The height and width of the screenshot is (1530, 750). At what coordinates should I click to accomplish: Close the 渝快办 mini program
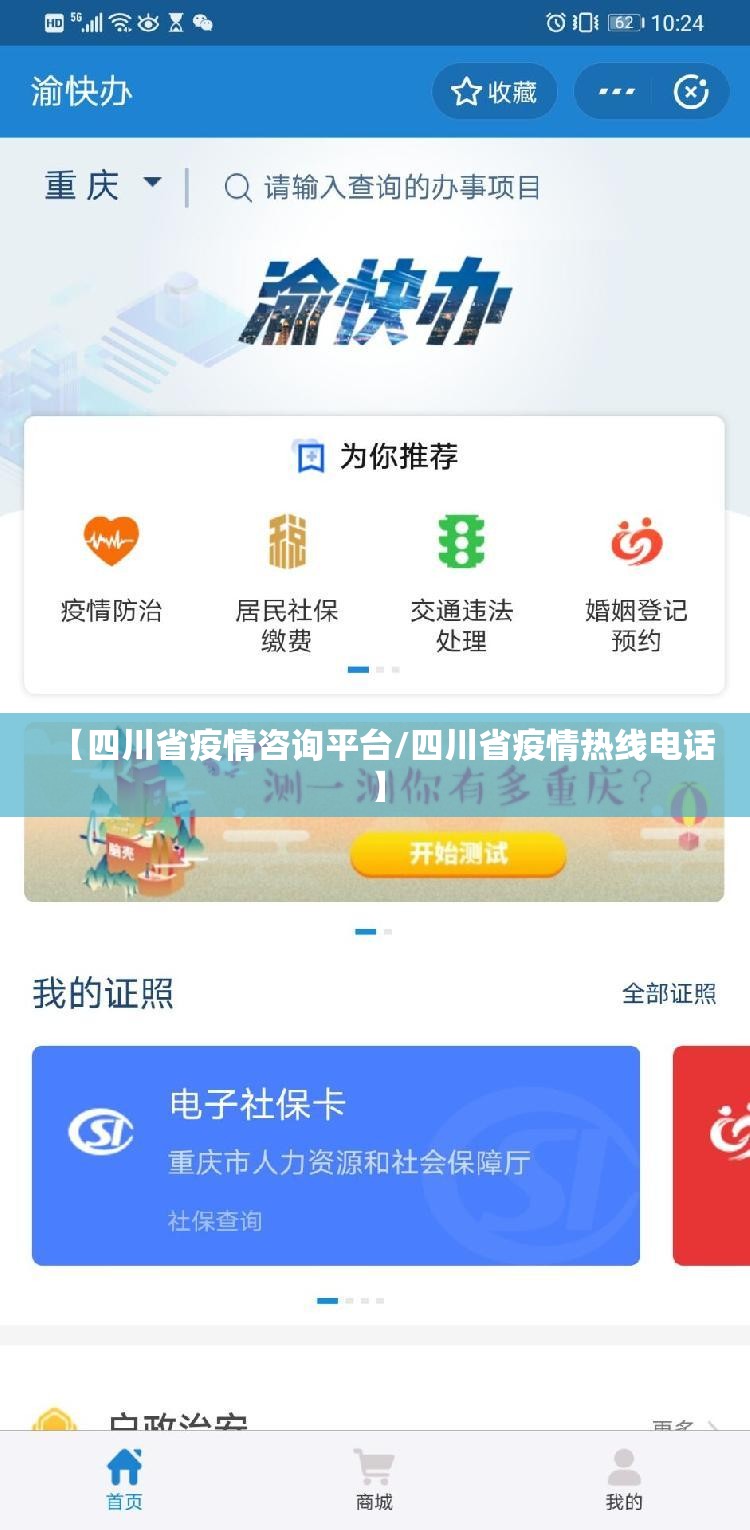click(x=691, y=93)
